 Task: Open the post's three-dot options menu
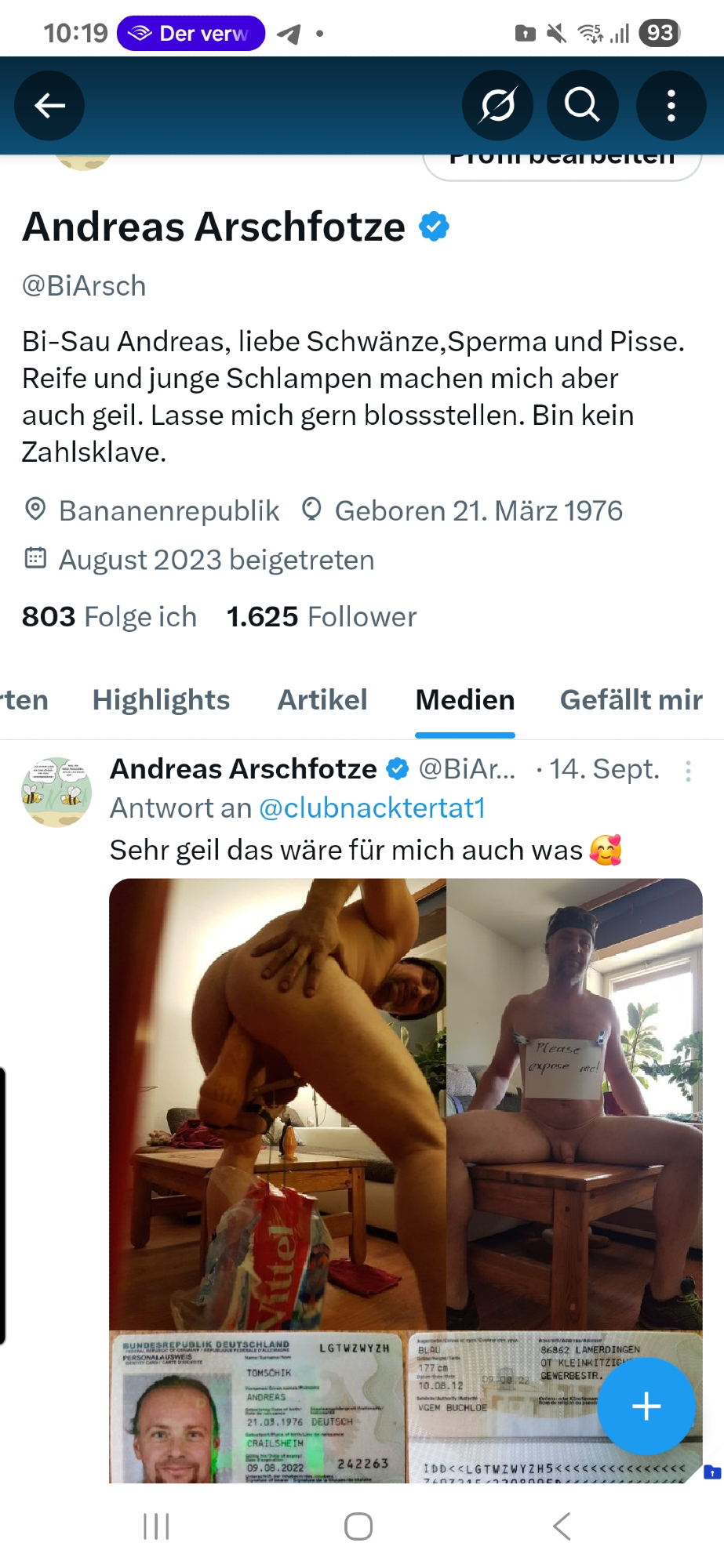pyautogui.click(x=688, y=771)
